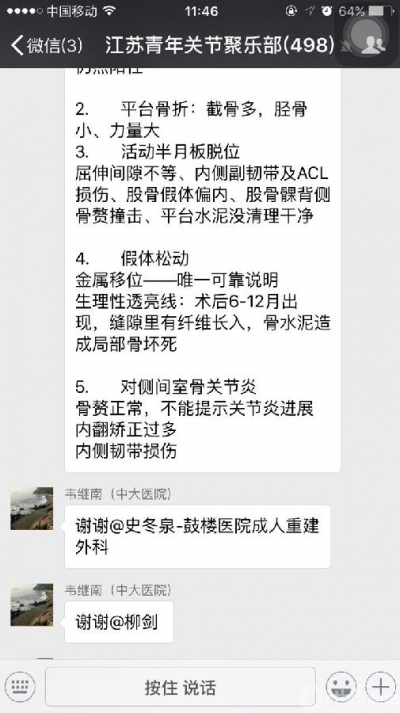The height and width of the screenshot is (713, 400).
Task: Go back to the 微信 chat list
Action: click(x=47, y=45)
